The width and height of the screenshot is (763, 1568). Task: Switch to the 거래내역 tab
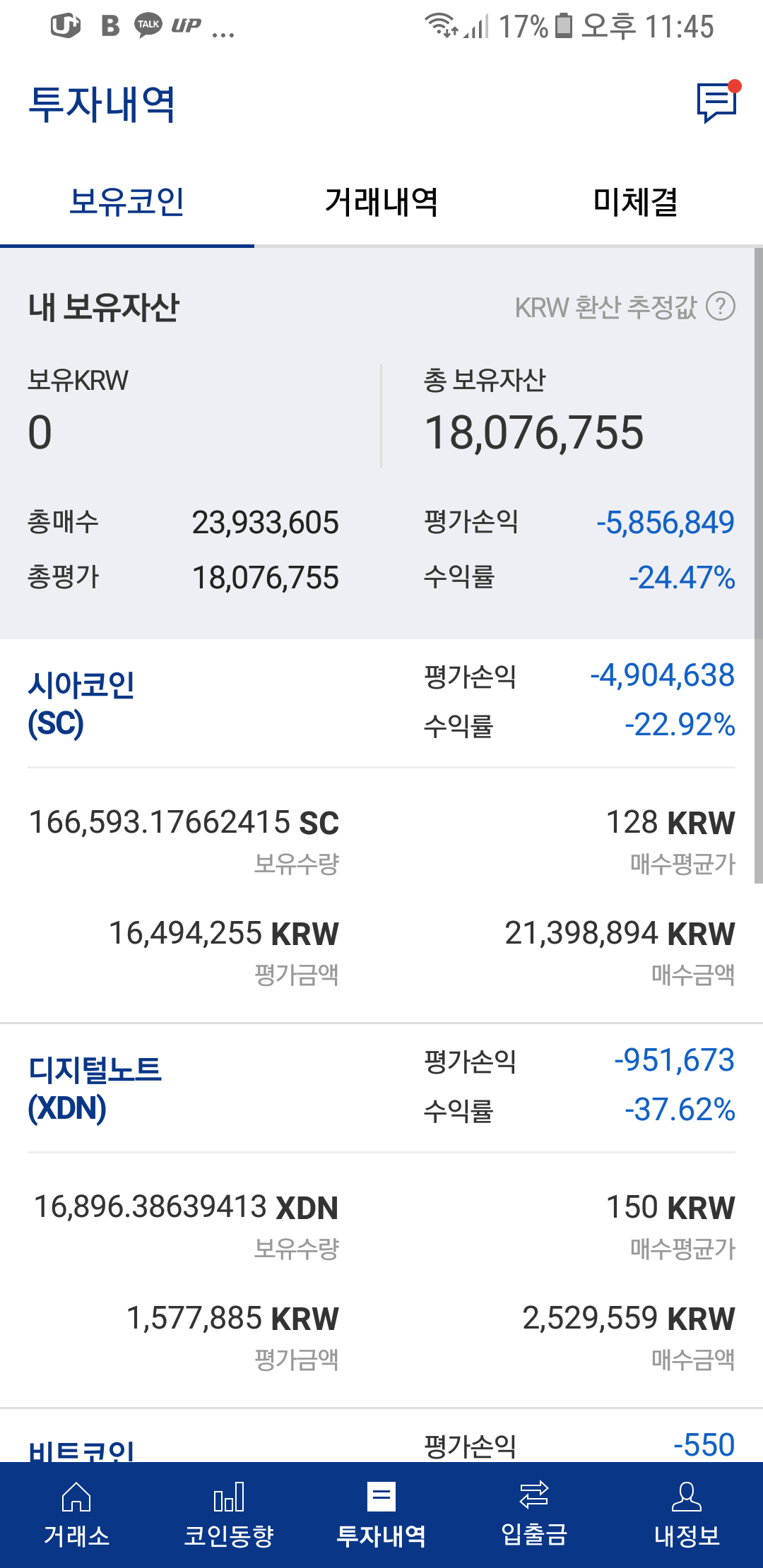(381, 203)
